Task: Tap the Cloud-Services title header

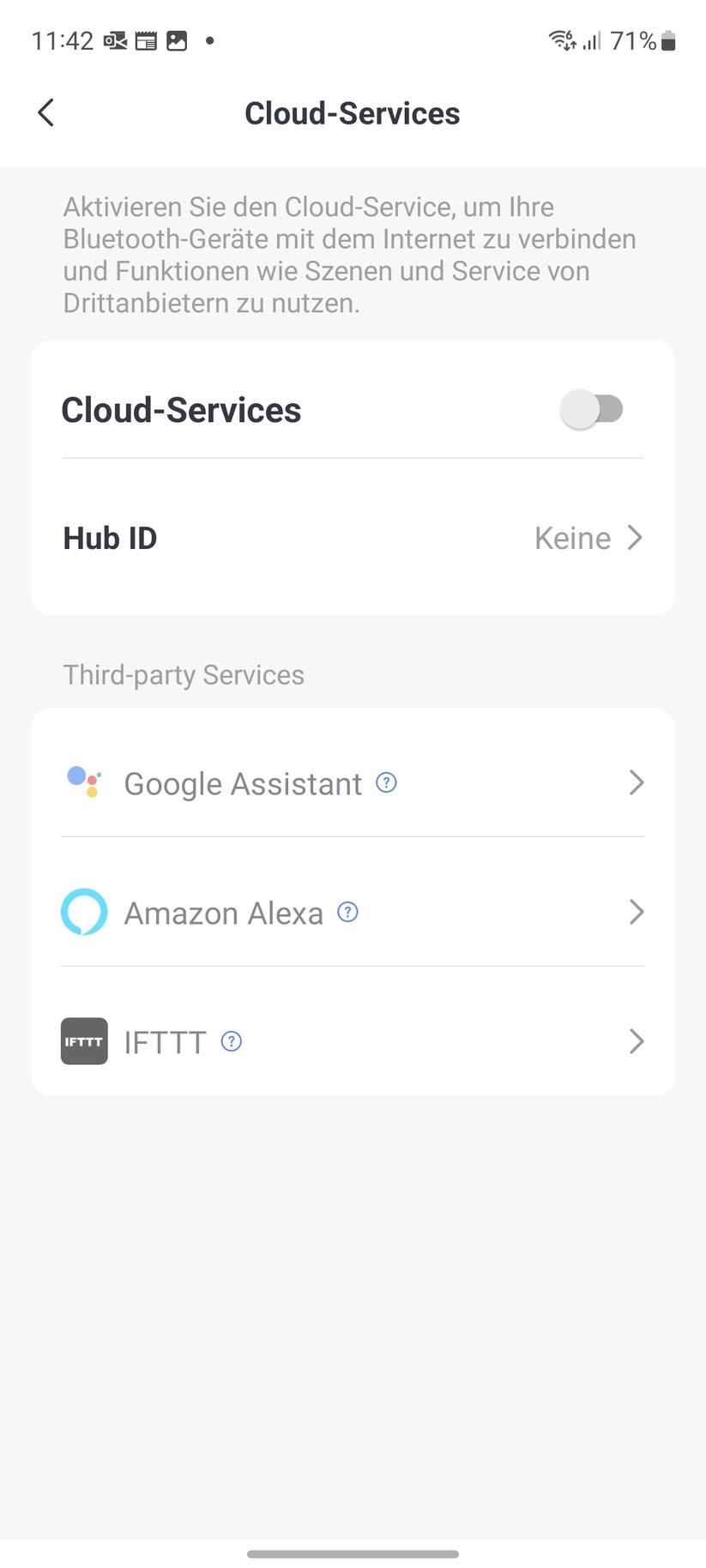Action: click(352, 112)
